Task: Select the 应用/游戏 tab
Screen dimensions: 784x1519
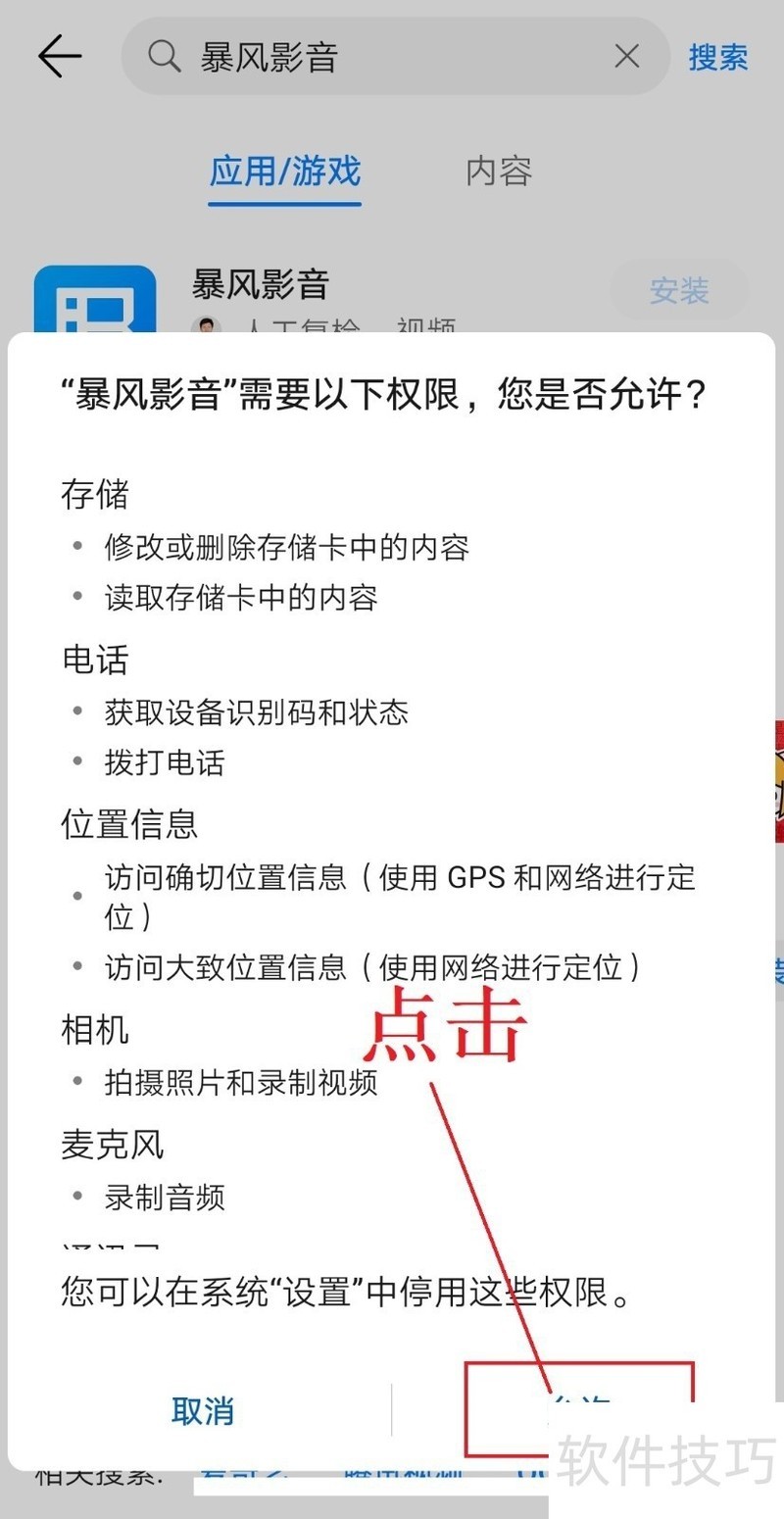Action: [x=285, y=171]
